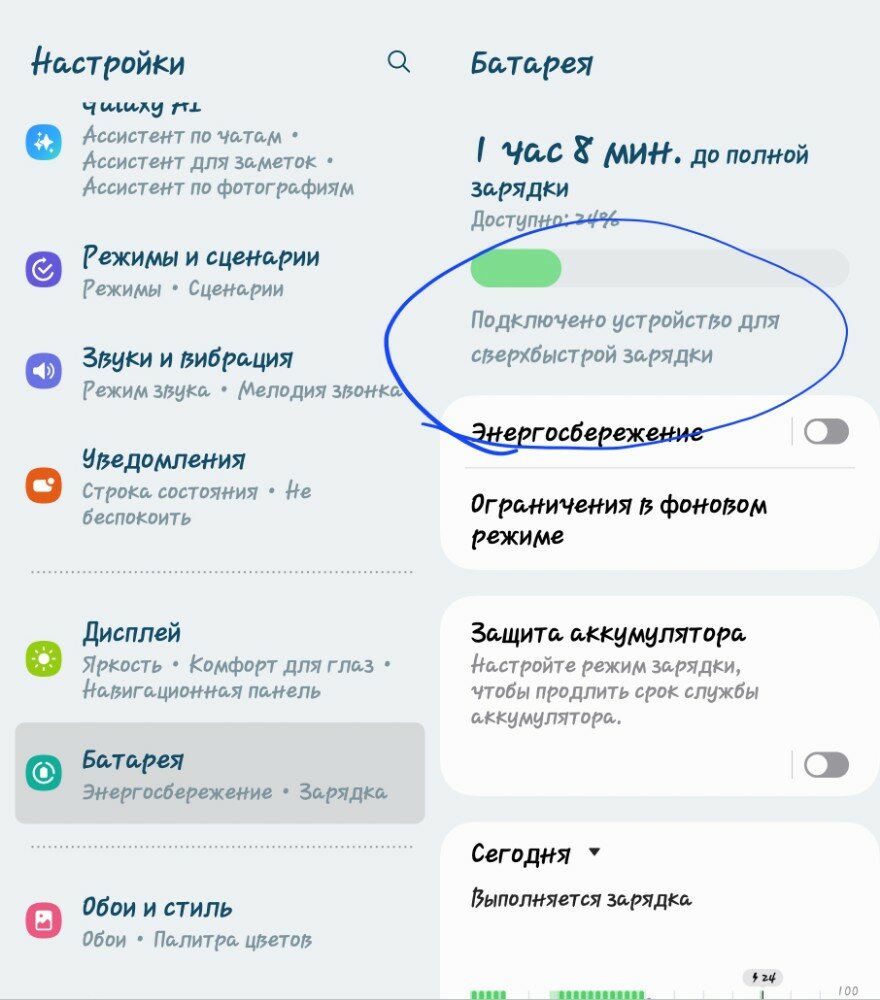This screenshot has width=880, height=1000.
Task: Open the settings search icon
Action: [398, 62]
